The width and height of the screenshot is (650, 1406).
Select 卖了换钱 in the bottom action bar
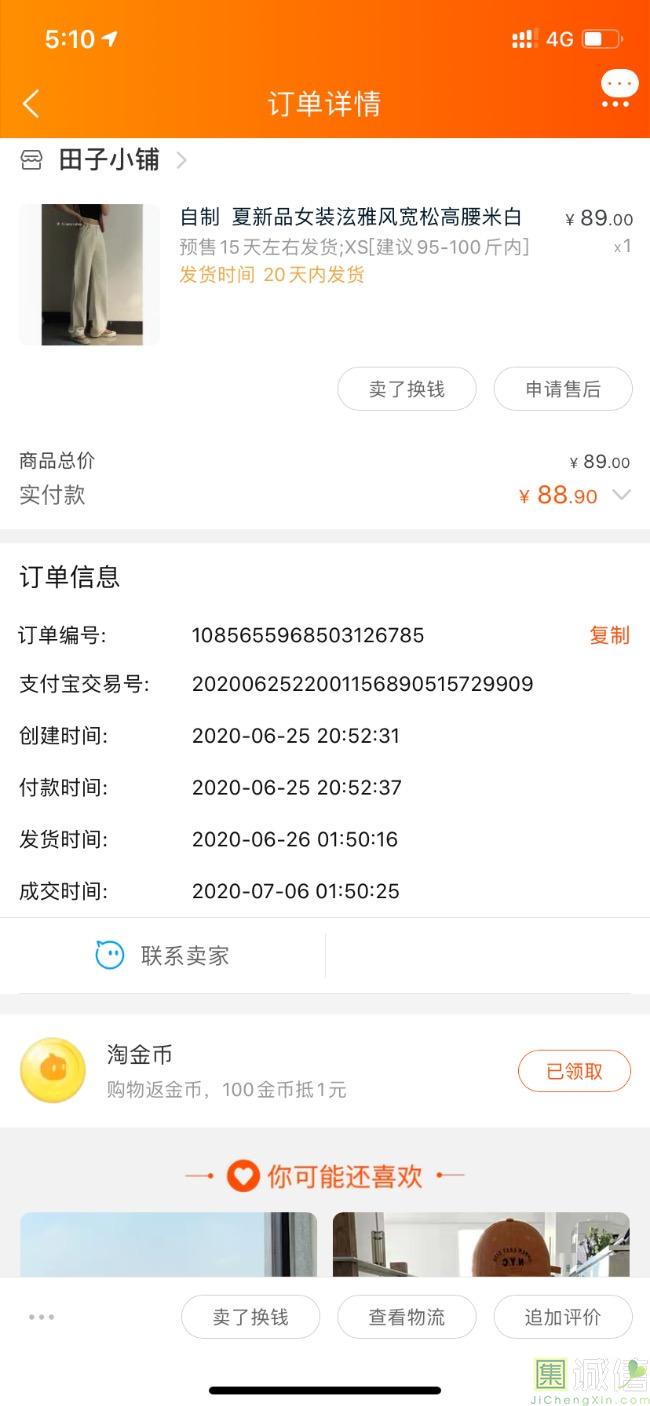[x=250, y=1317]
